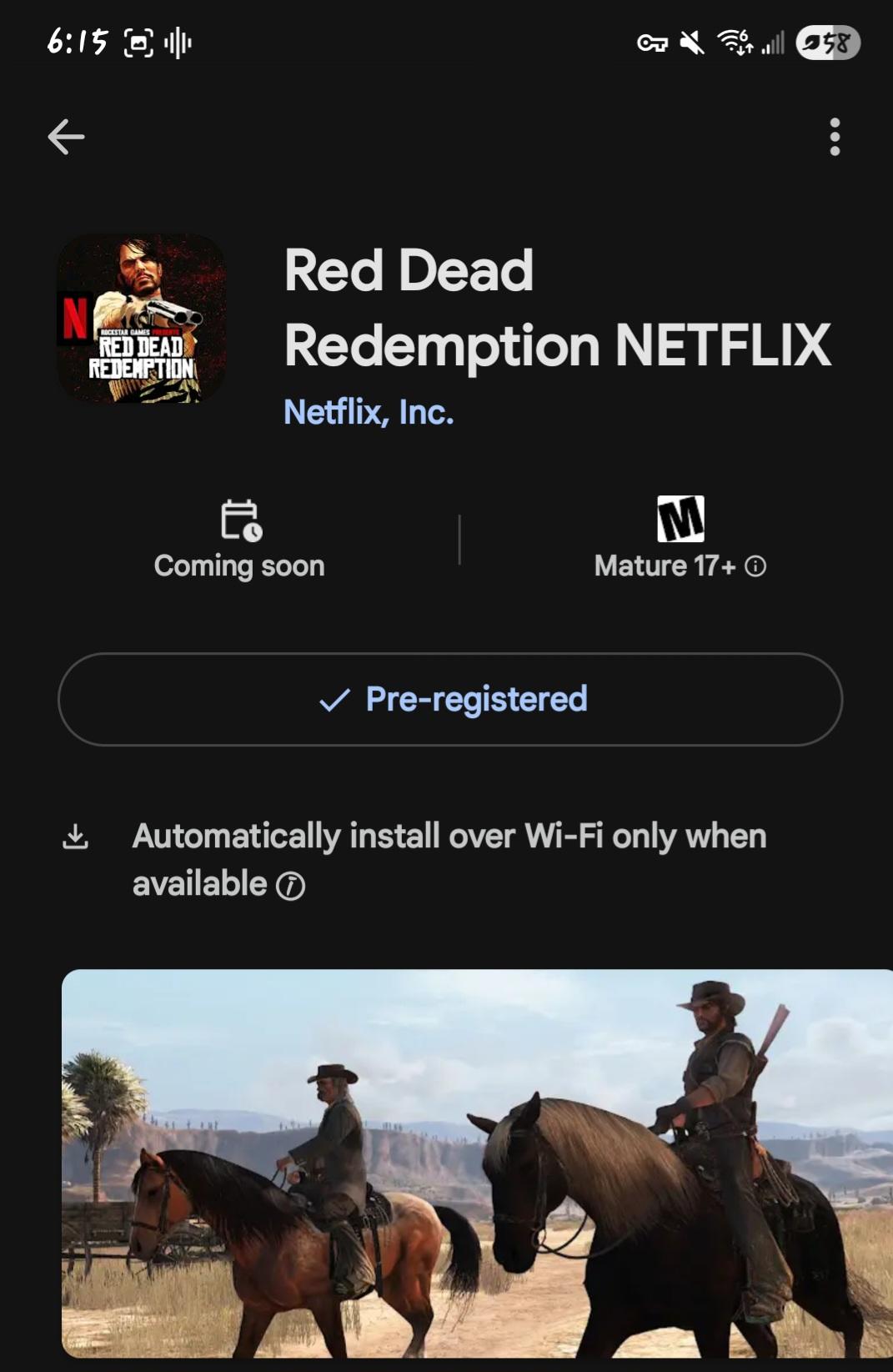Image resolution: width=893 pixels, height=1372 pixels.
Task: View Mature 17+ rating info
Action: 755,566
